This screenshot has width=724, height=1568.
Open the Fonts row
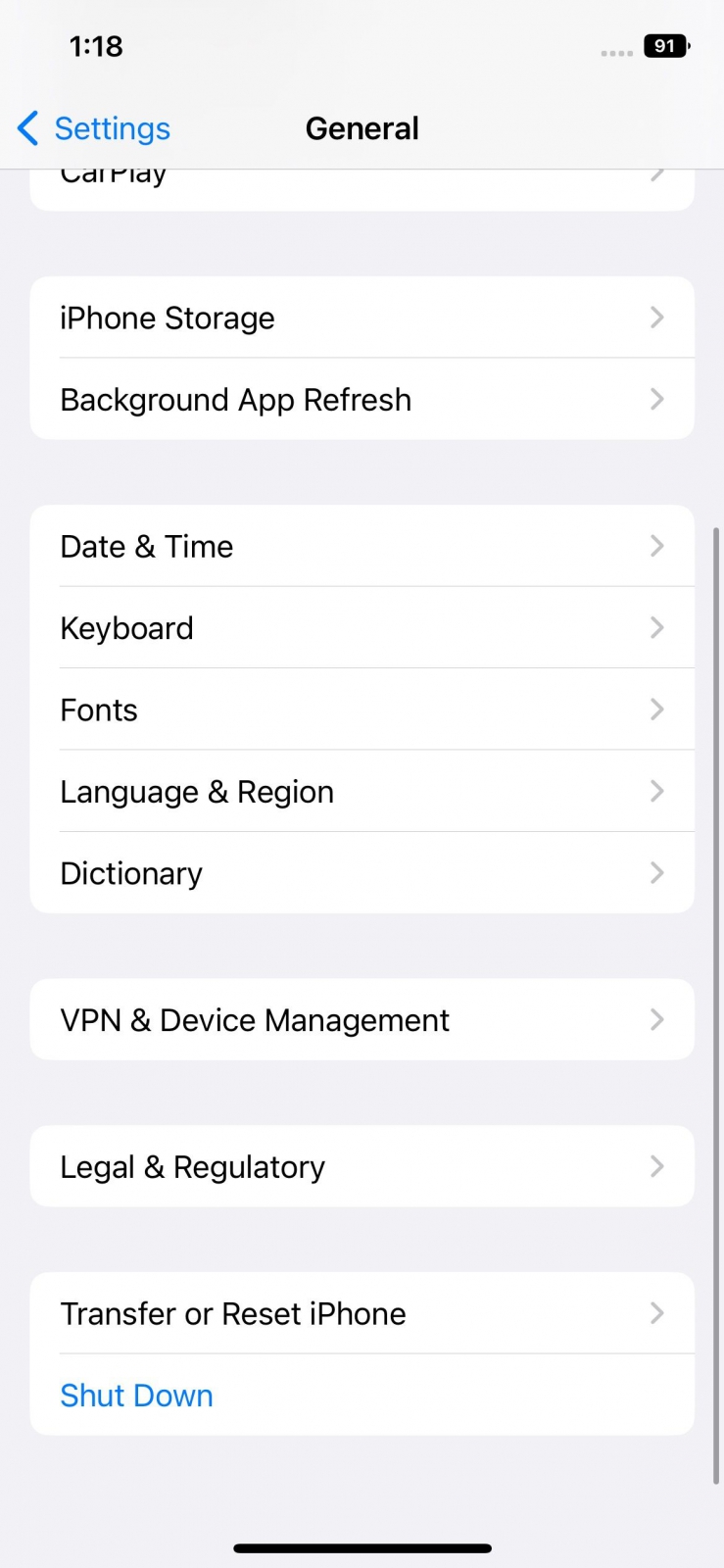click(x=362, y=710)
